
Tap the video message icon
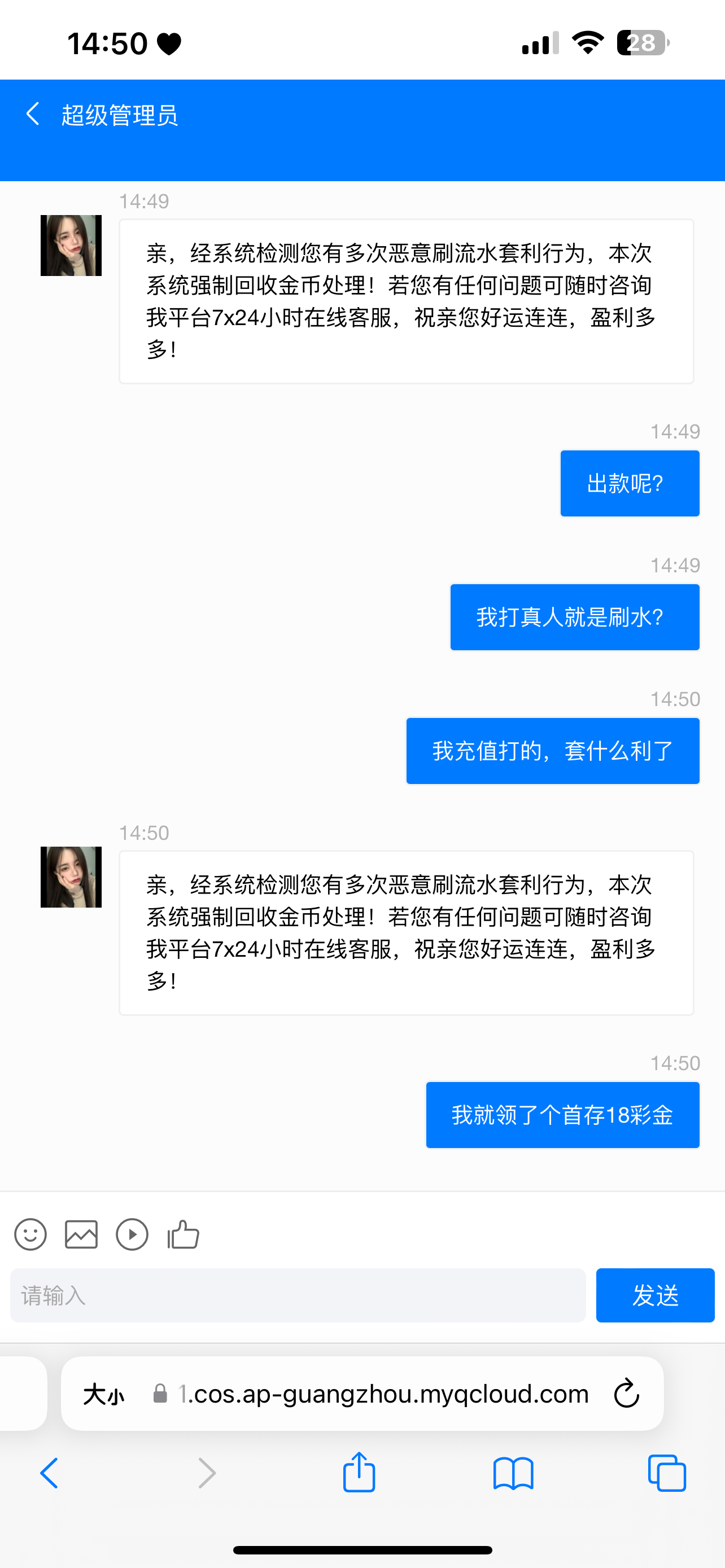132,1234
